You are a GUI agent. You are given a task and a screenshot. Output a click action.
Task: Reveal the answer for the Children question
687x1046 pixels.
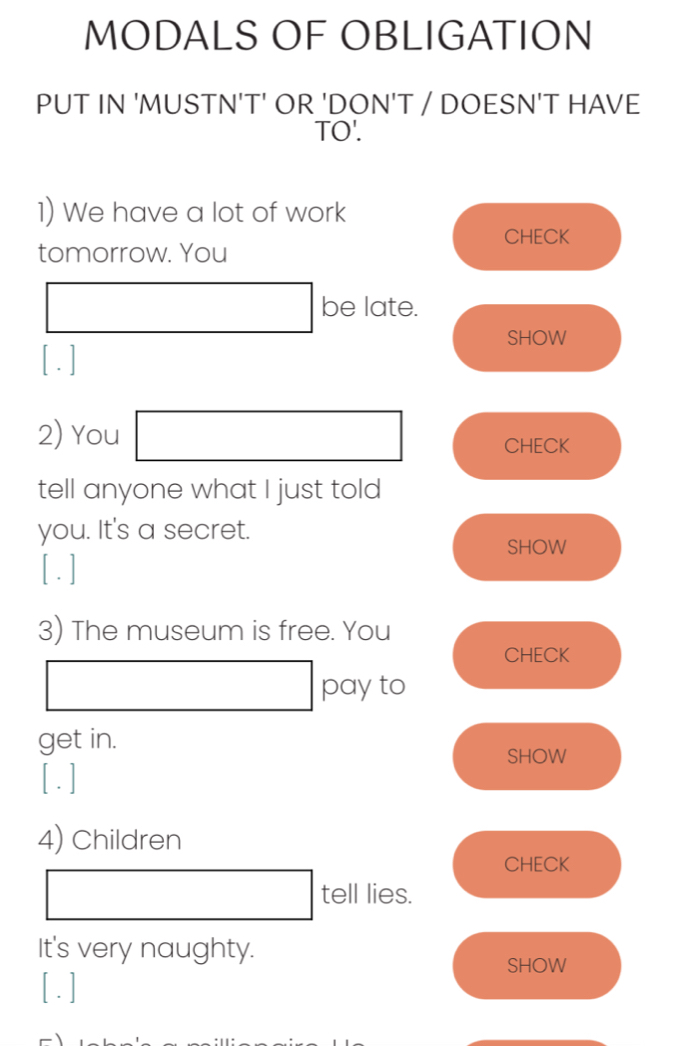tap(536, 966)
